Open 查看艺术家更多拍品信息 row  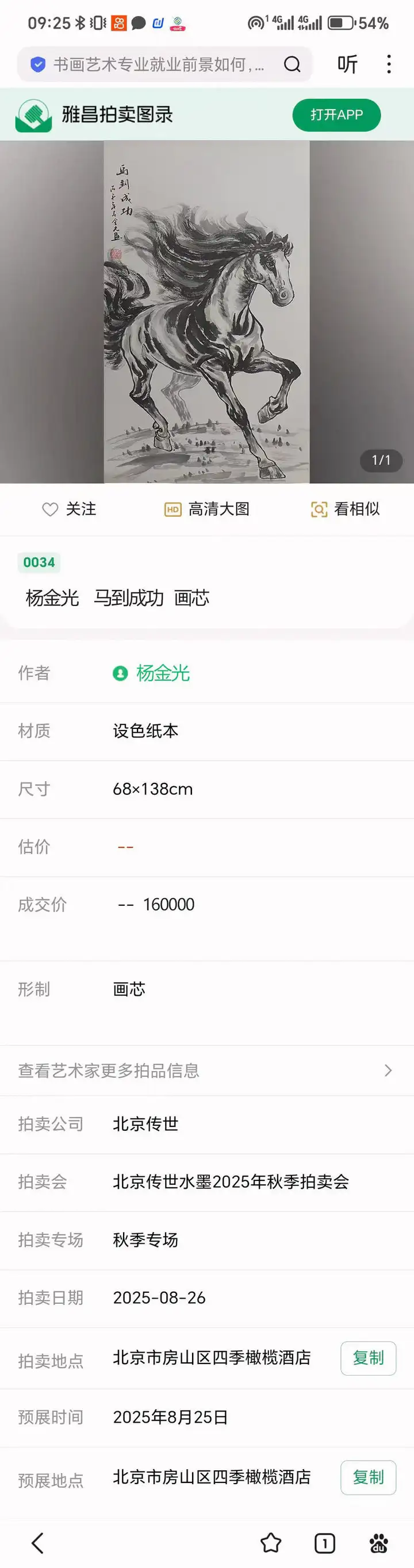pyautogui.click(x=206, y=1070)
